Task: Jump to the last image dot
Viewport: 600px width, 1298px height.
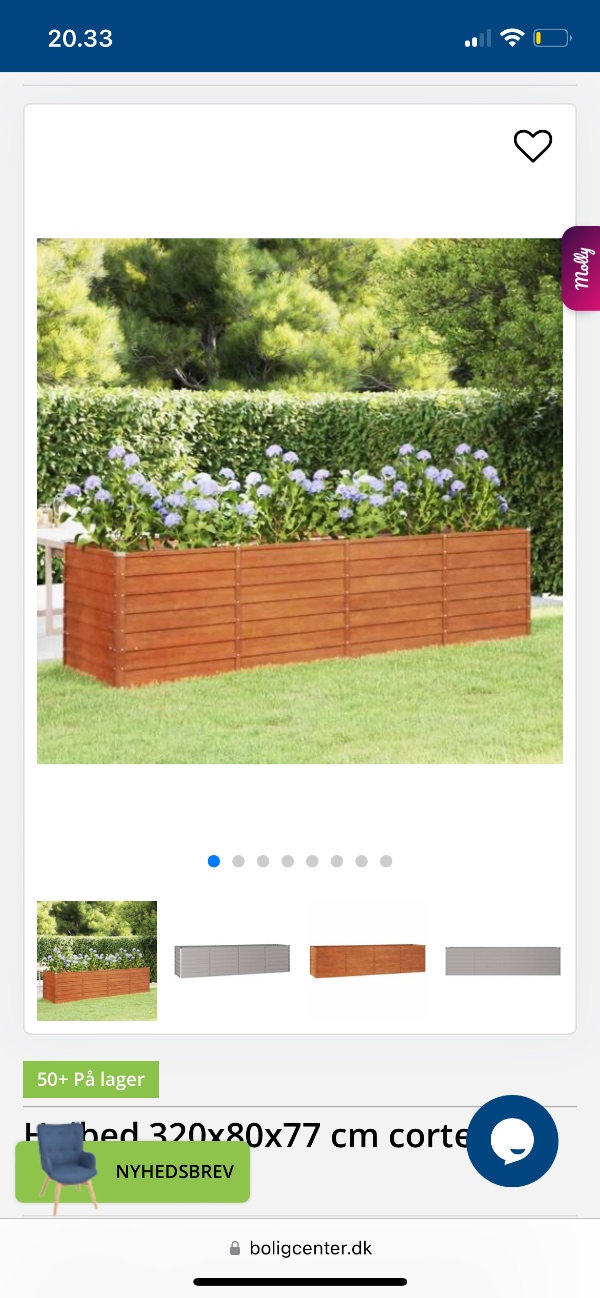Action: tap(386, 861)
